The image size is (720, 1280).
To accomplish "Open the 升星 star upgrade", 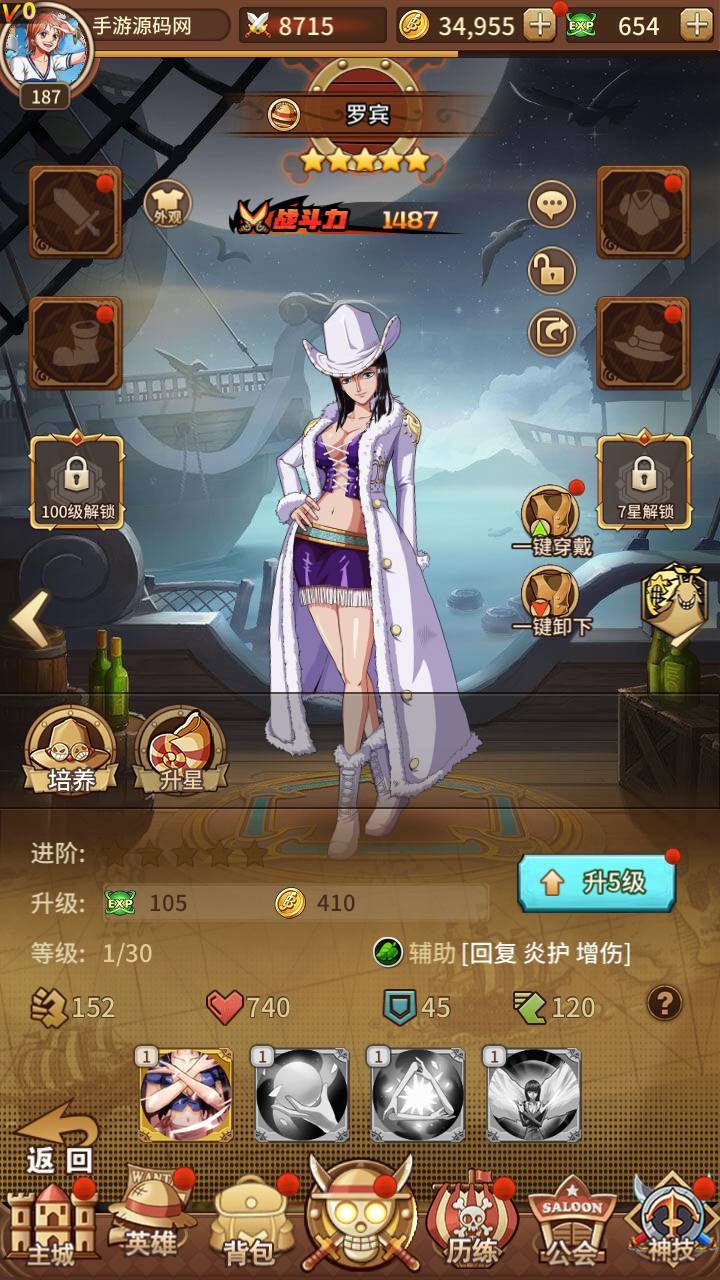I will (x=181, y=751).
